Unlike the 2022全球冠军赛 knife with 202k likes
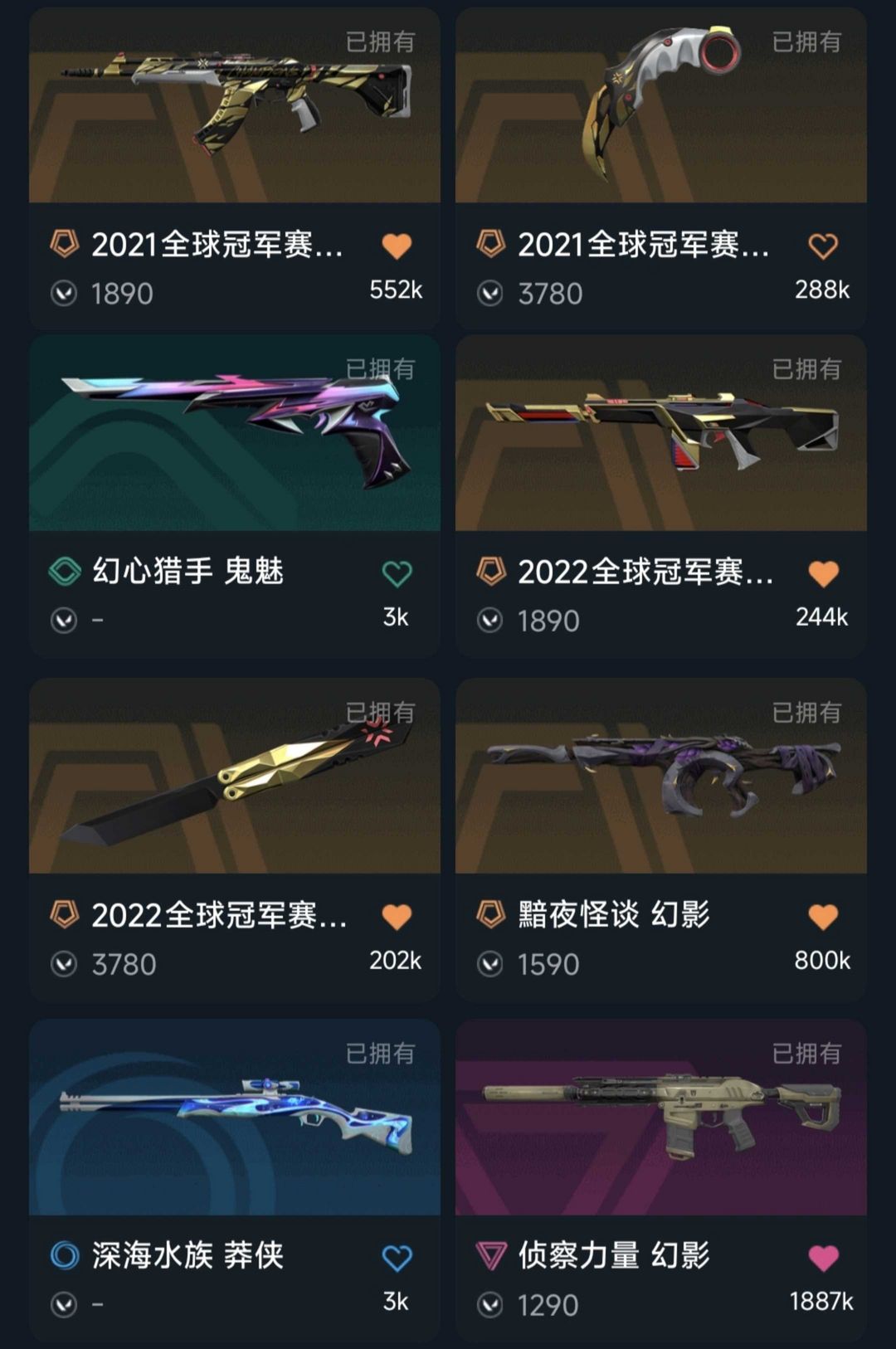896x1349 pixels. 397,917
